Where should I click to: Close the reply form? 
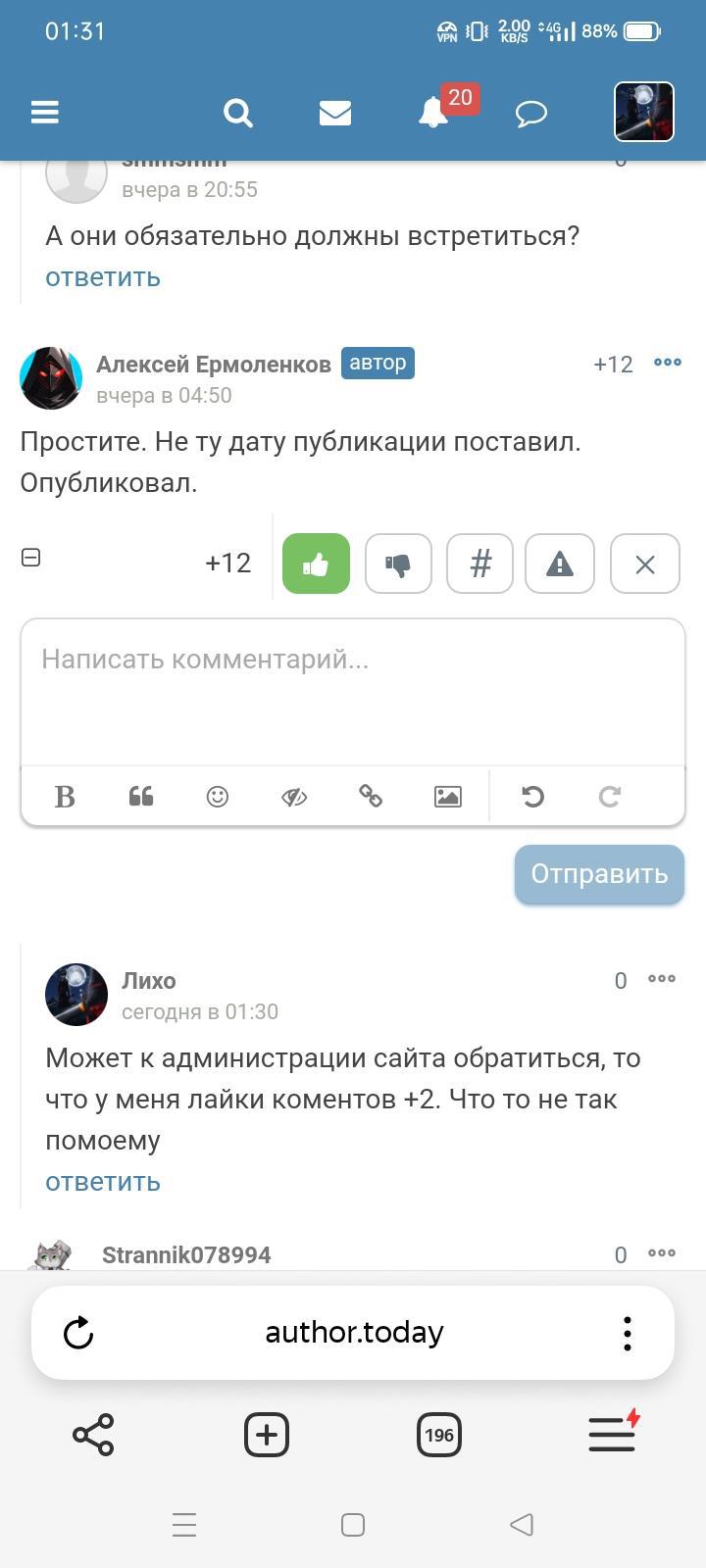644,563
